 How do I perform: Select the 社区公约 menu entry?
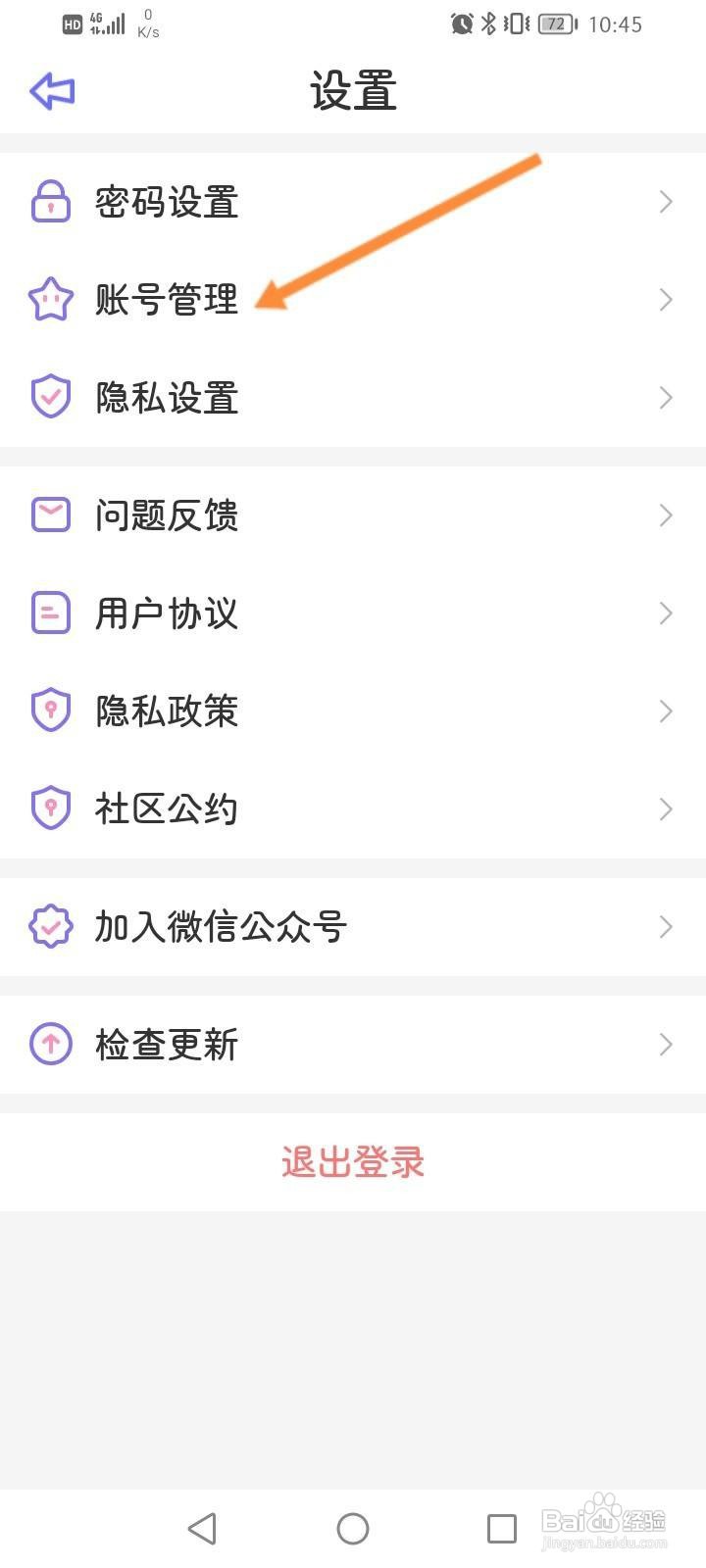click(165, 808)
